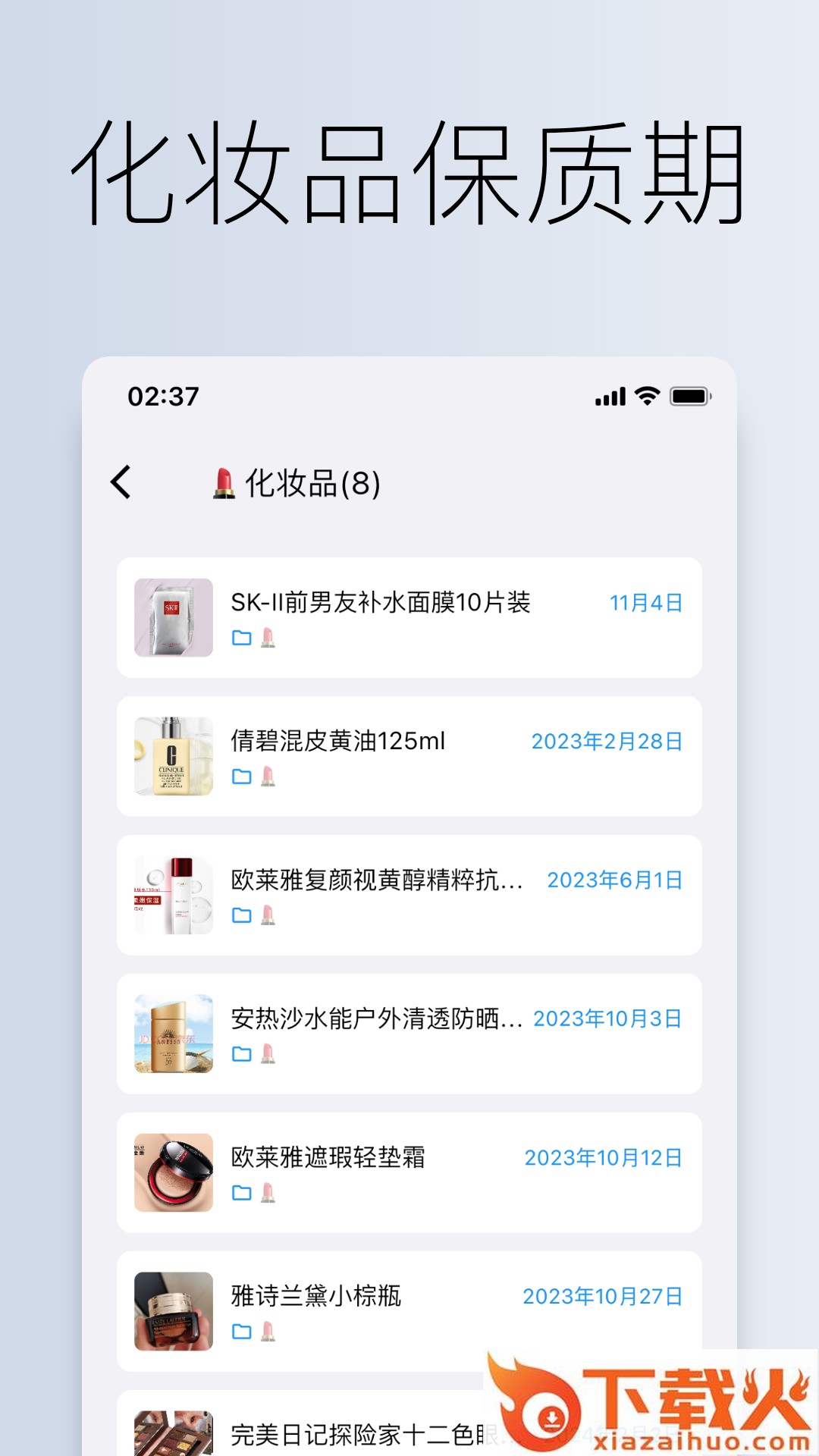The height and width of the screenshot is (1456, 819).
Task: Tap the 安热沙防晒 product thumbnail image
Action: click(x=173, y=1033)
